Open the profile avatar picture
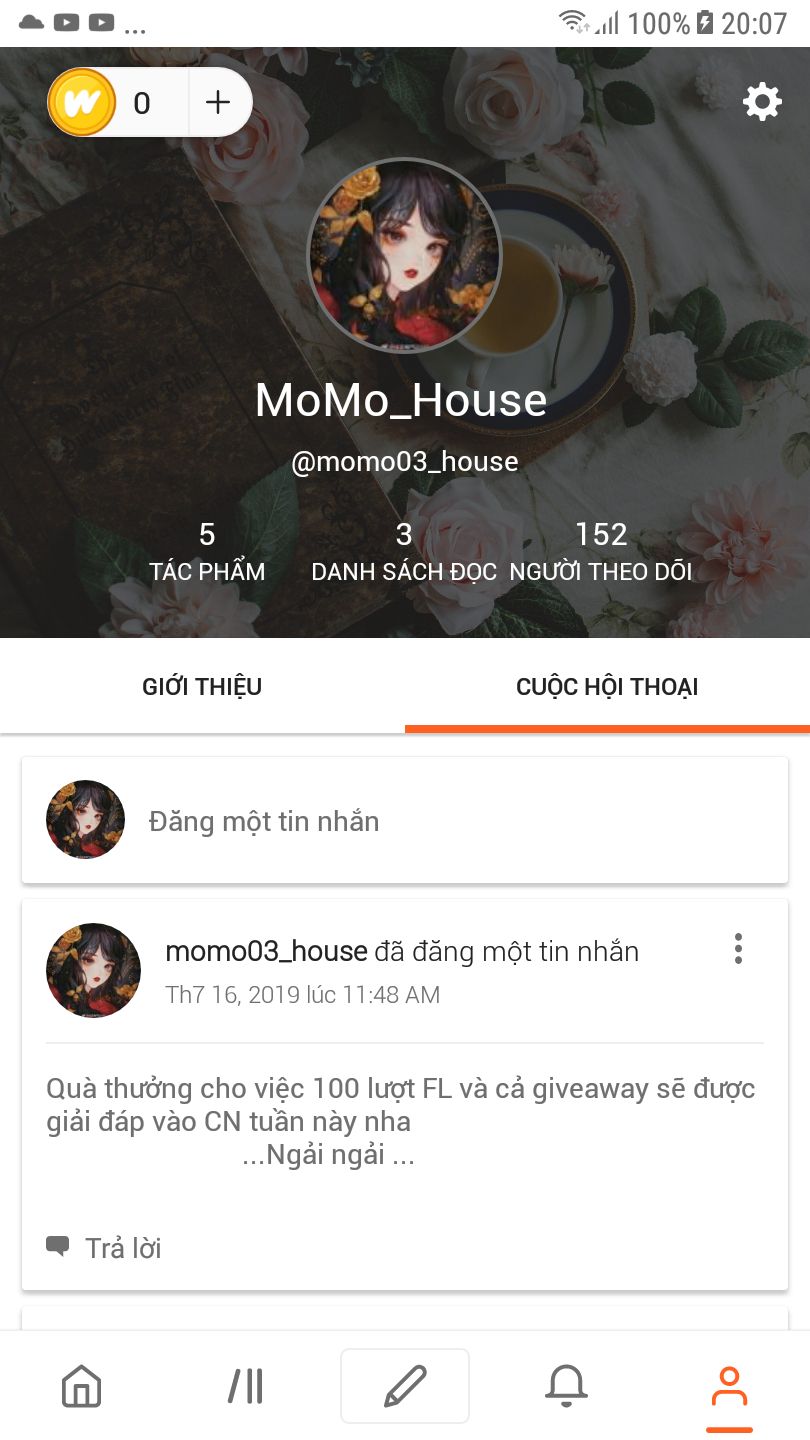Screen dimensions: 810x1440 [404, 256]
